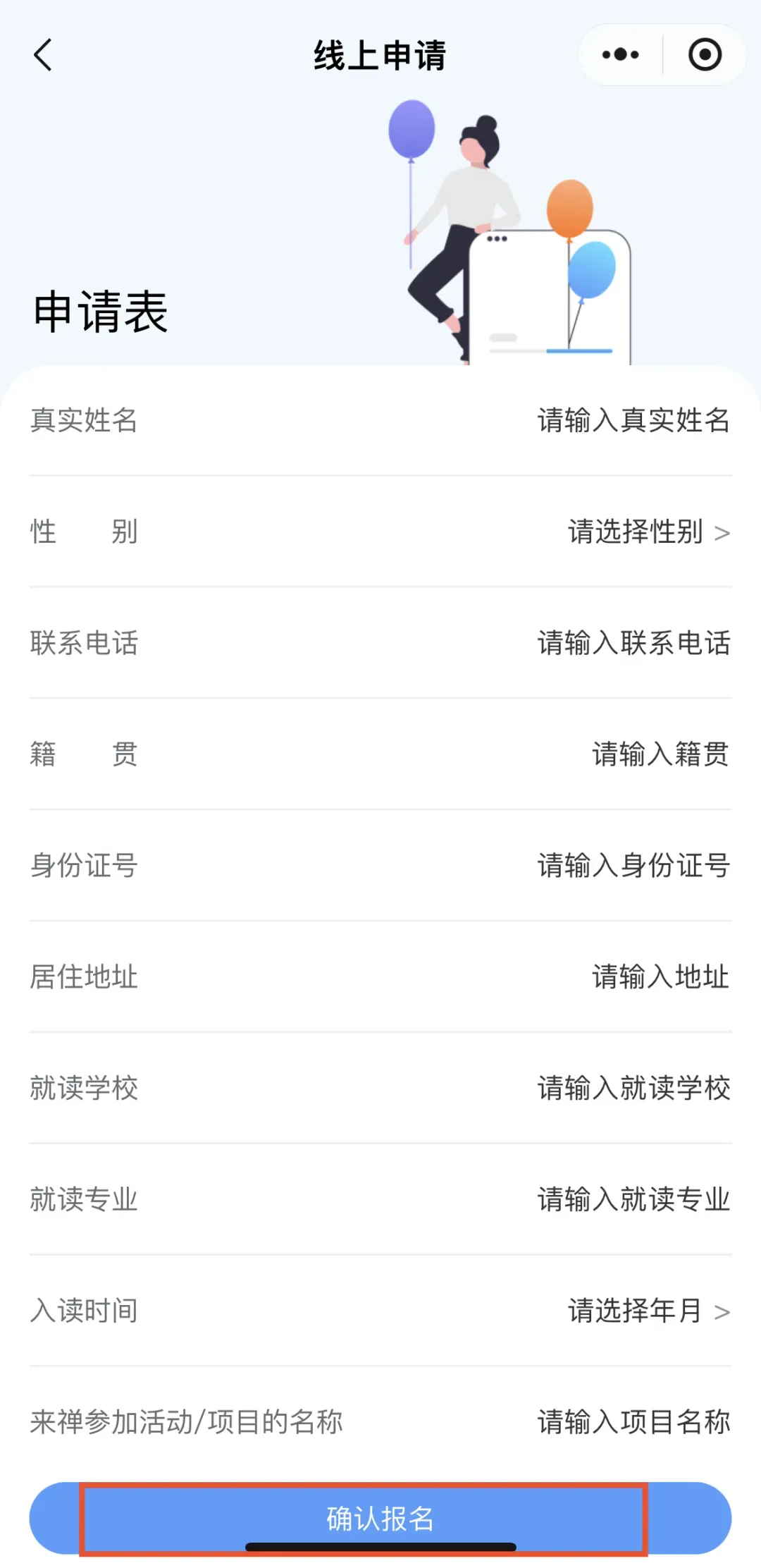Select the 就读专业 major field
The height and width of the screenshot is (1568, 761).
pos(633,1200)
